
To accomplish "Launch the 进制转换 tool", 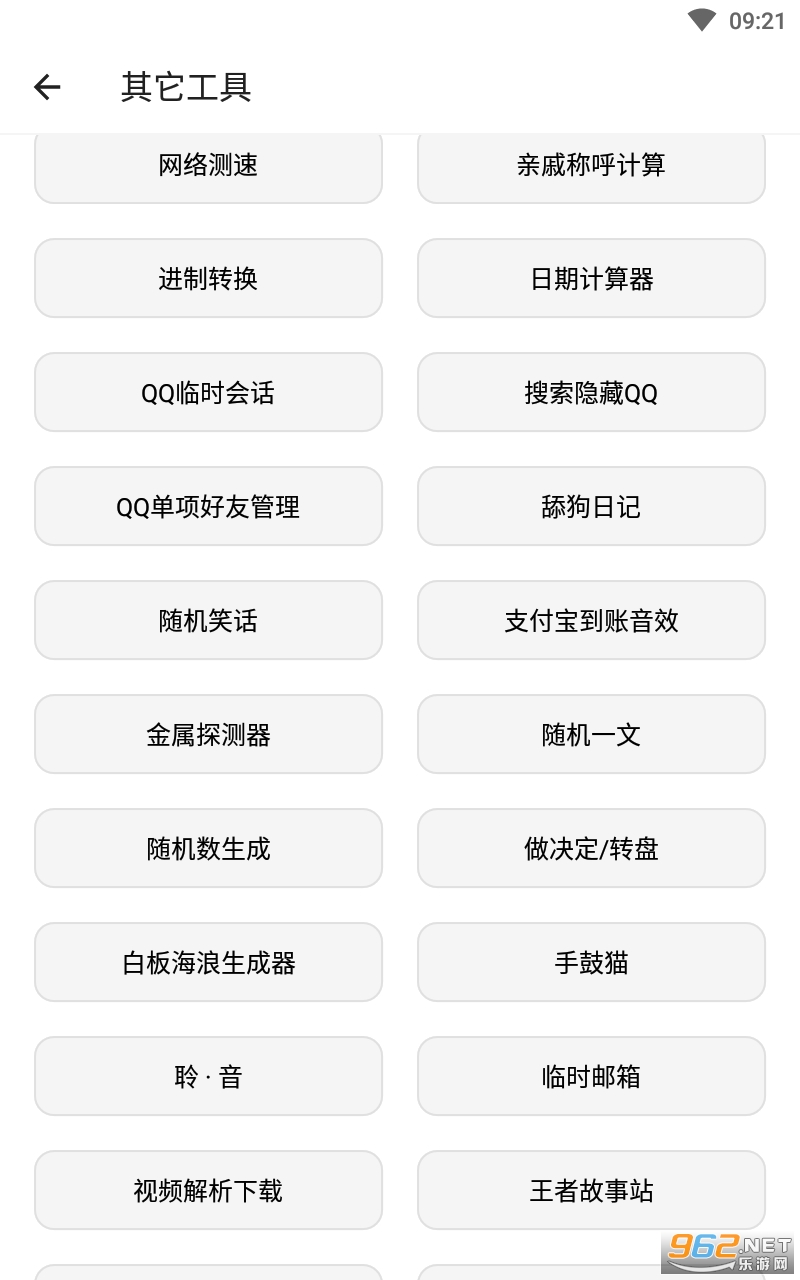I will 208,278.
